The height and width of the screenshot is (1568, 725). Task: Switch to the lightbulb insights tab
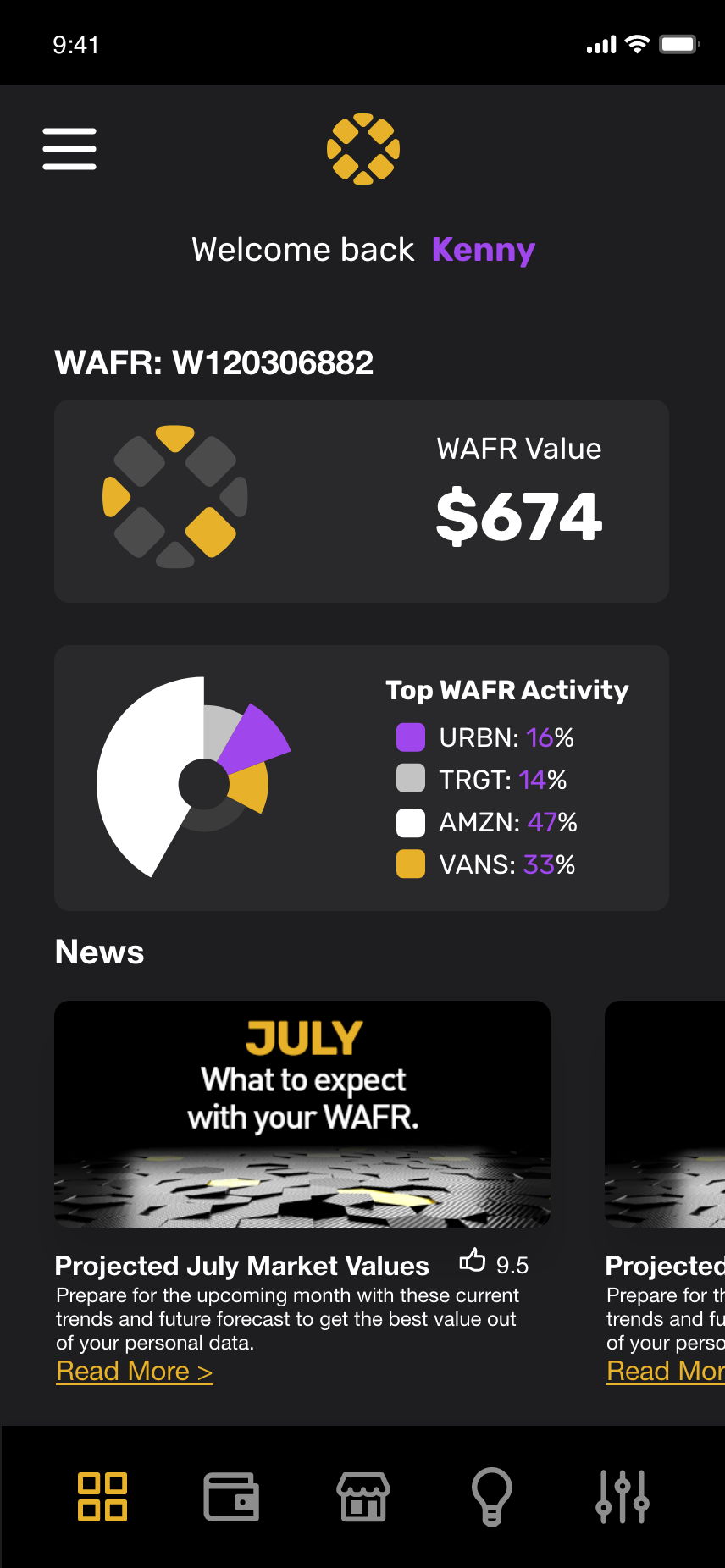coord(492,1497)
